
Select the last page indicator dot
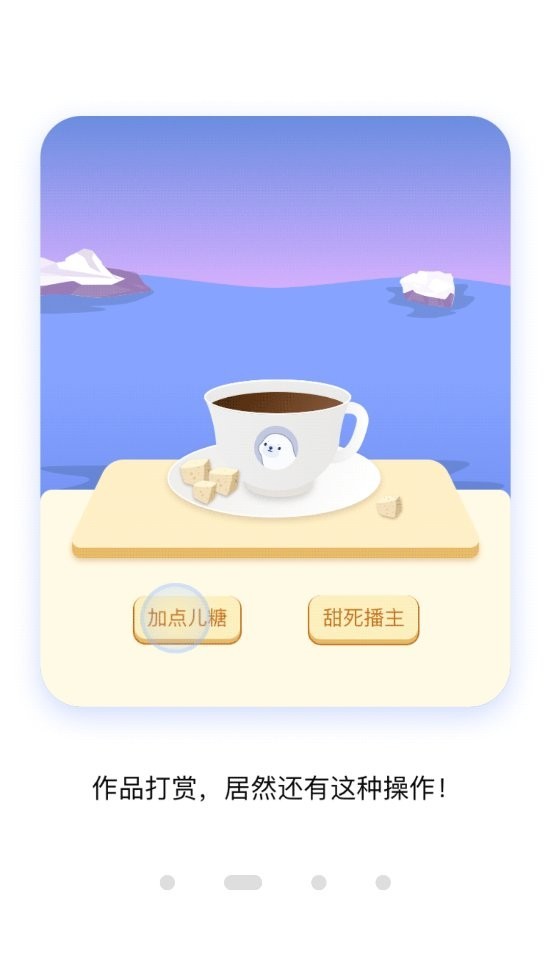click(x=383, y=882)
